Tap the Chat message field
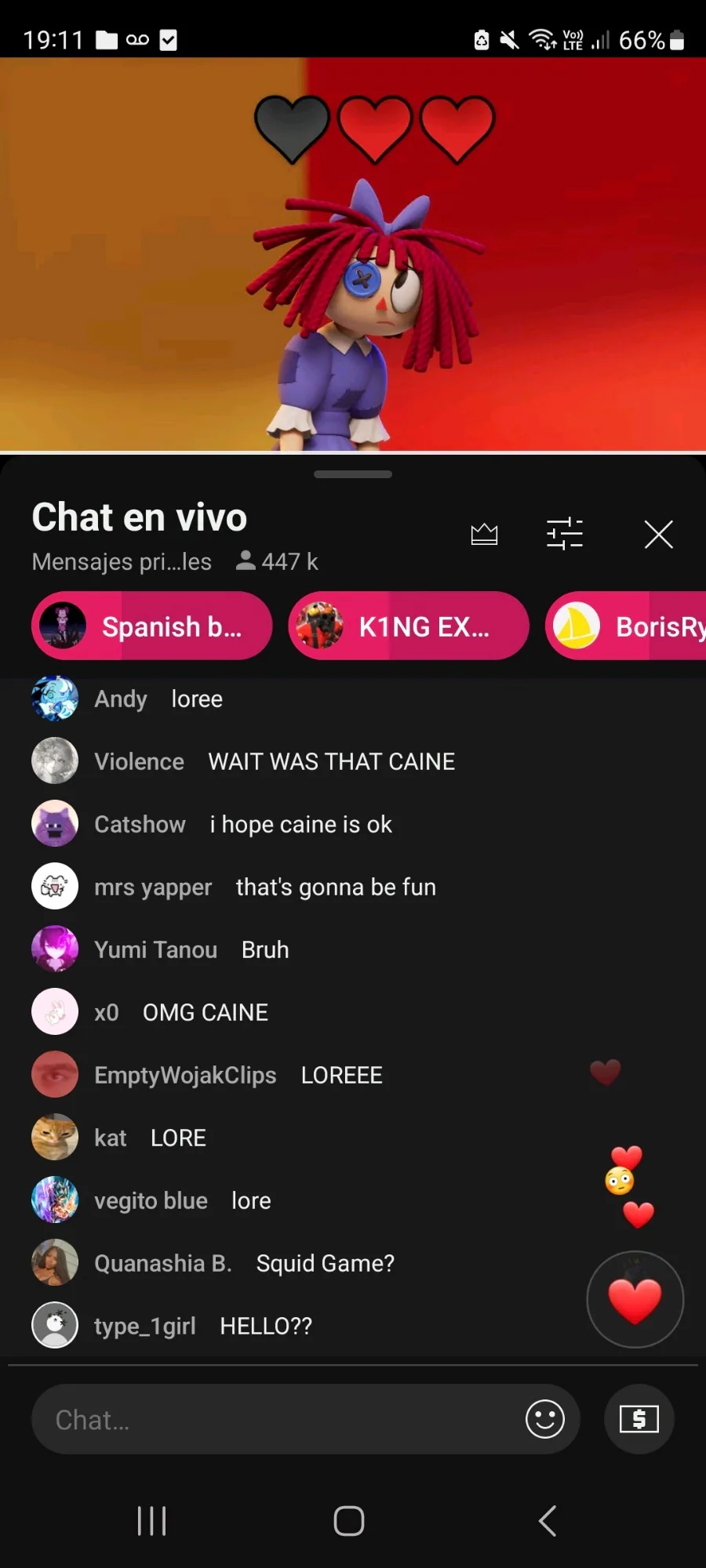706x1568 pixels. click(275, 1419)
